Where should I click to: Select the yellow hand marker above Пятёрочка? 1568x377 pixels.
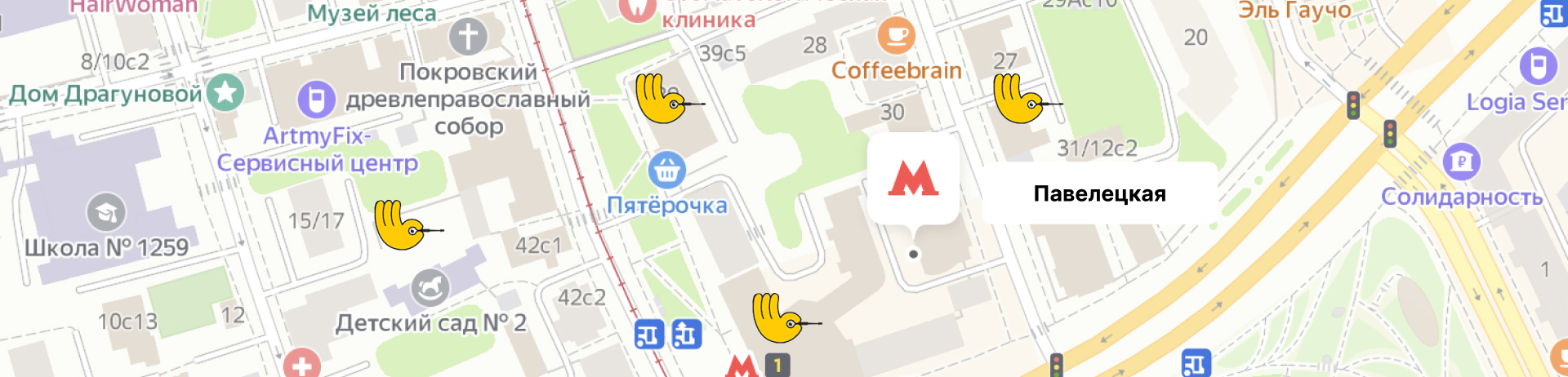[x=661, y=99]
